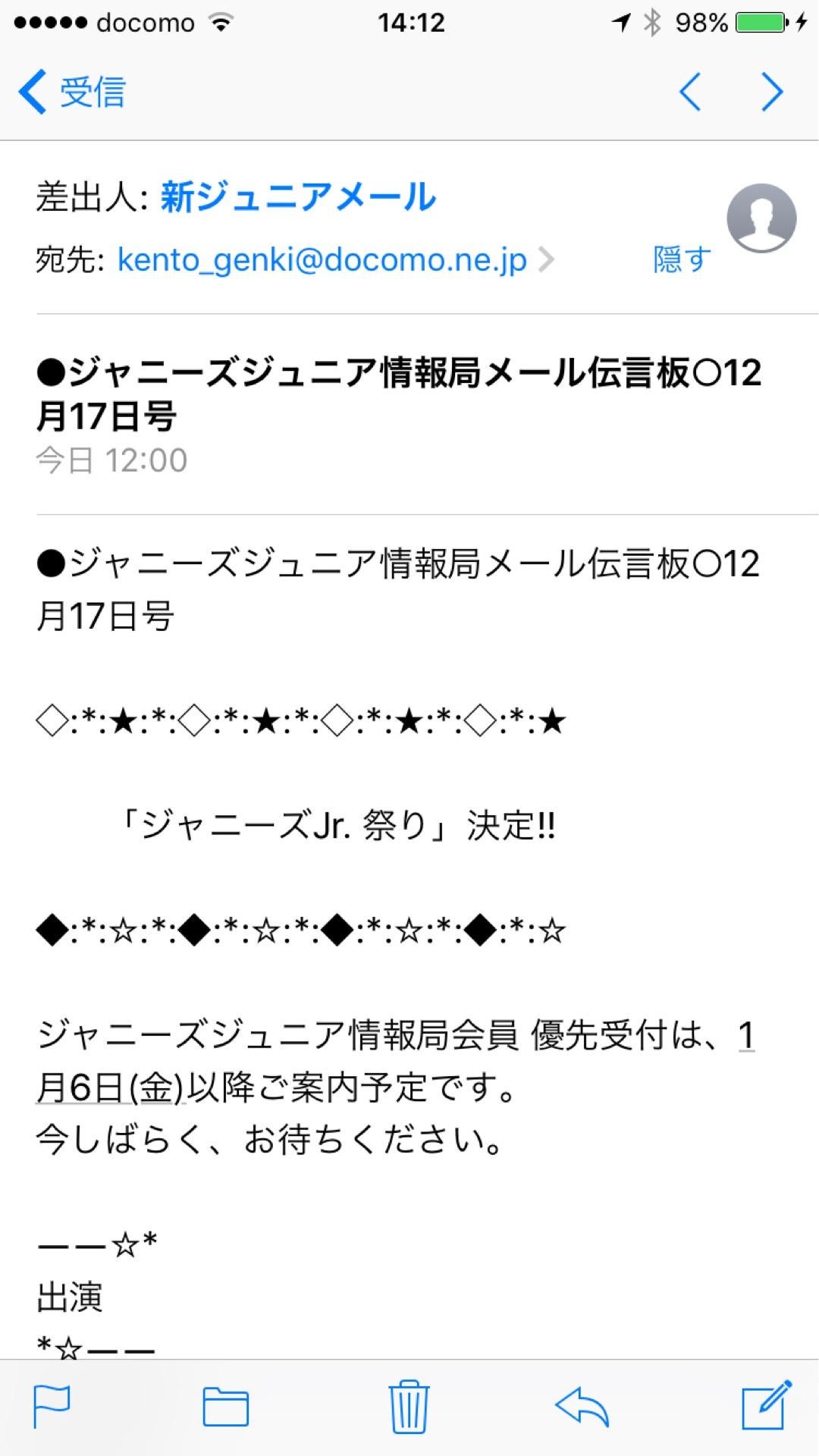Open recipient kento_genki@docomo.ne.jp

point(322,260)
